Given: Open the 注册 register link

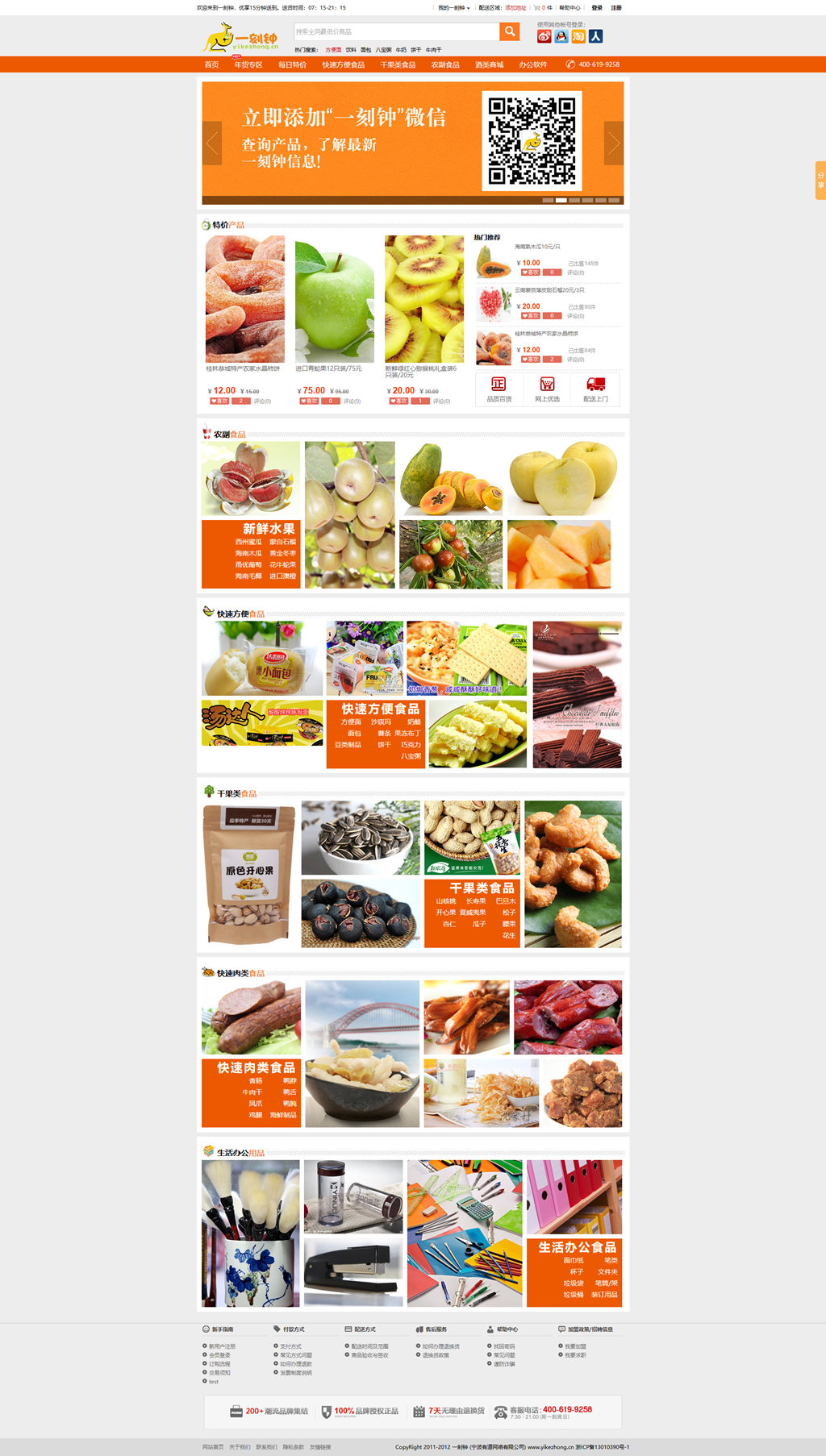Looking at the screenshot, I should tap(616, 8).
